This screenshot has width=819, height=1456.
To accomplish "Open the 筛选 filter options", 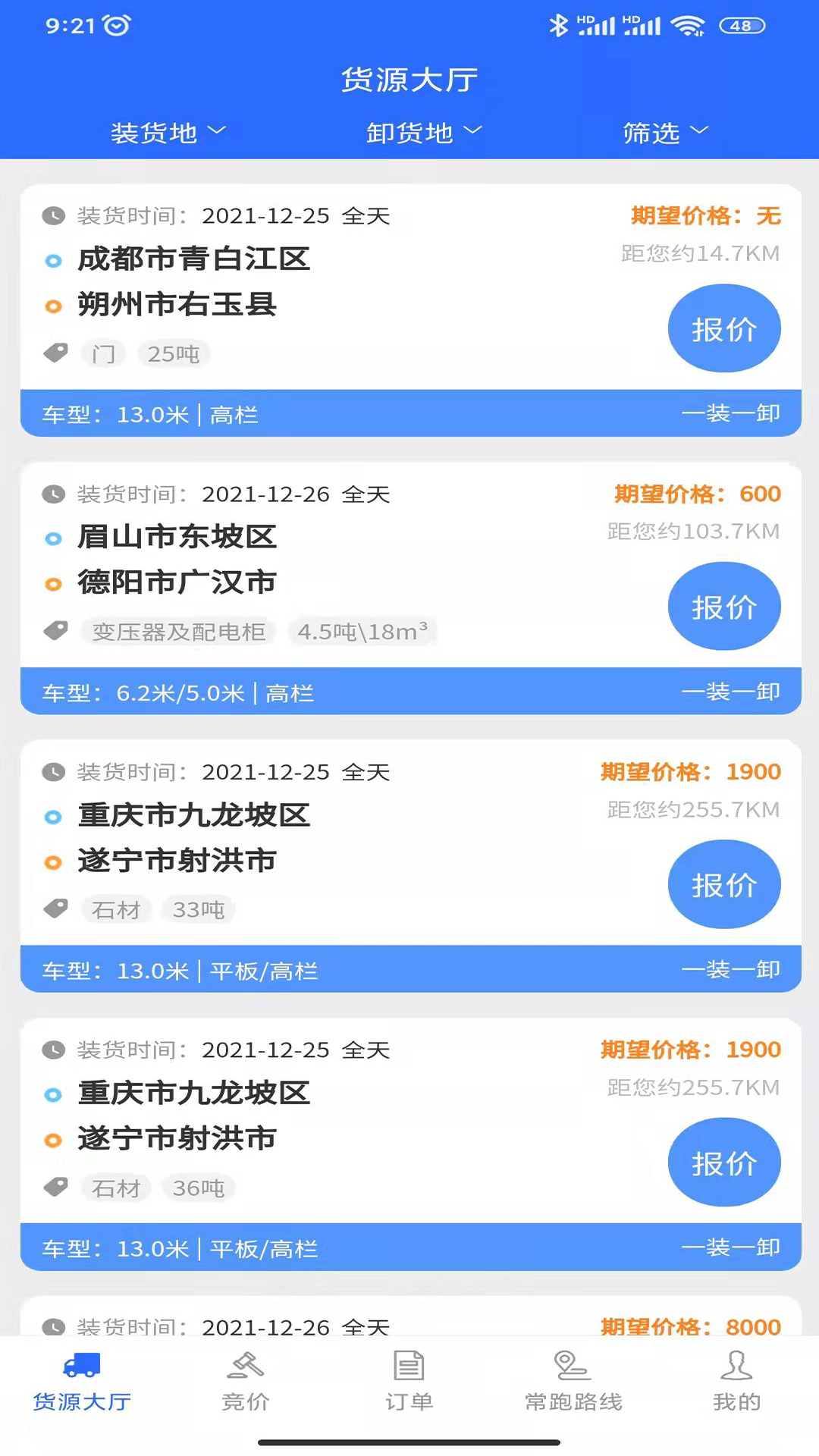I will click(x=664, y=133).
